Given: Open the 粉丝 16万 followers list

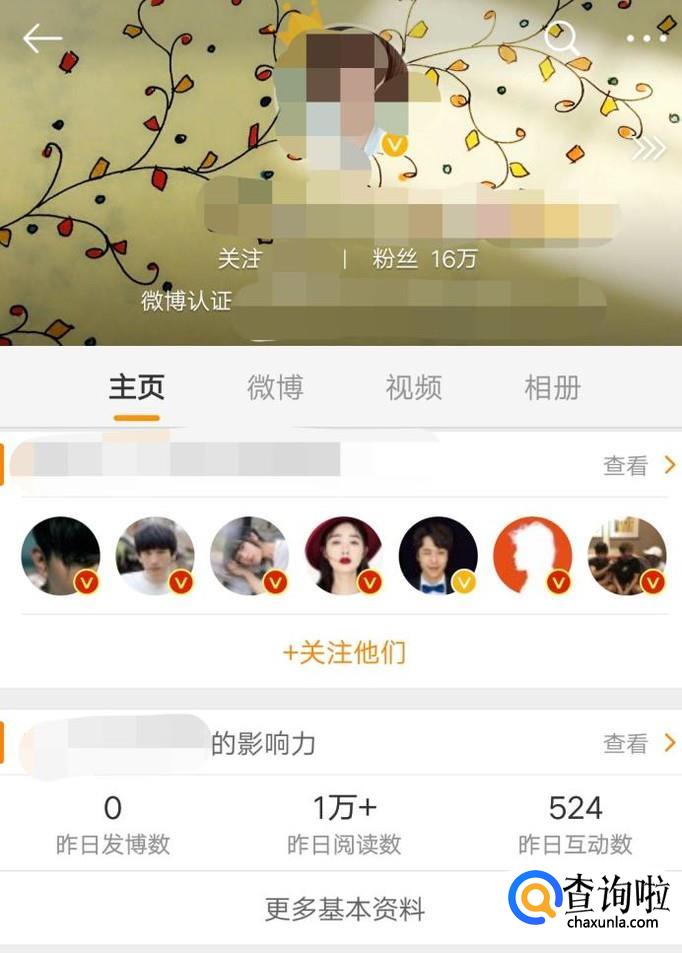Looking at the screenshot, I should 425,259.
